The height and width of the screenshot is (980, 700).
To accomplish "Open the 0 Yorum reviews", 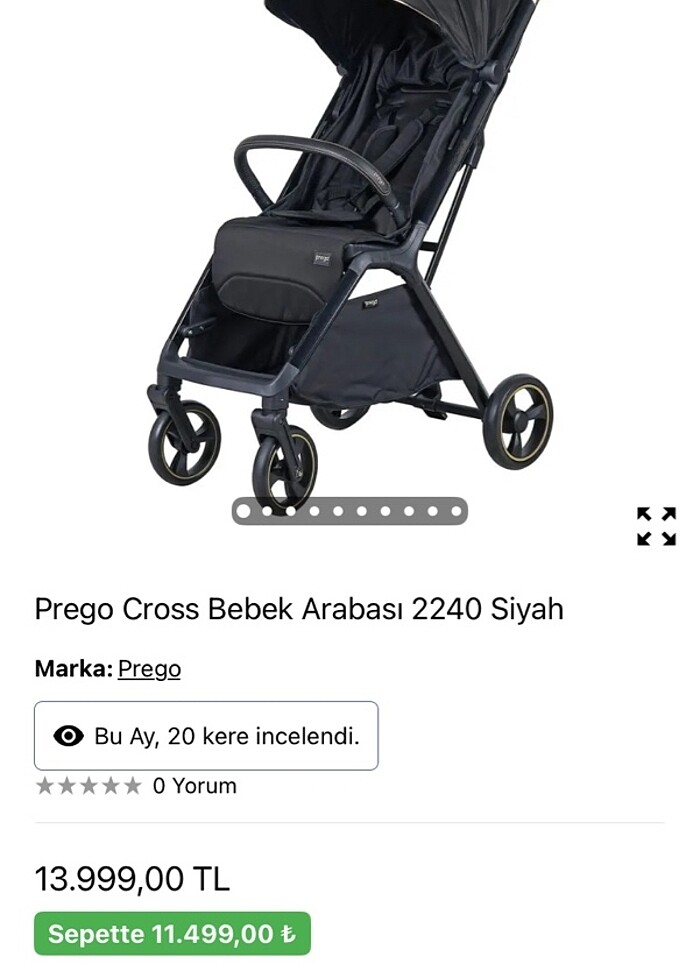I will click(194, 786).
